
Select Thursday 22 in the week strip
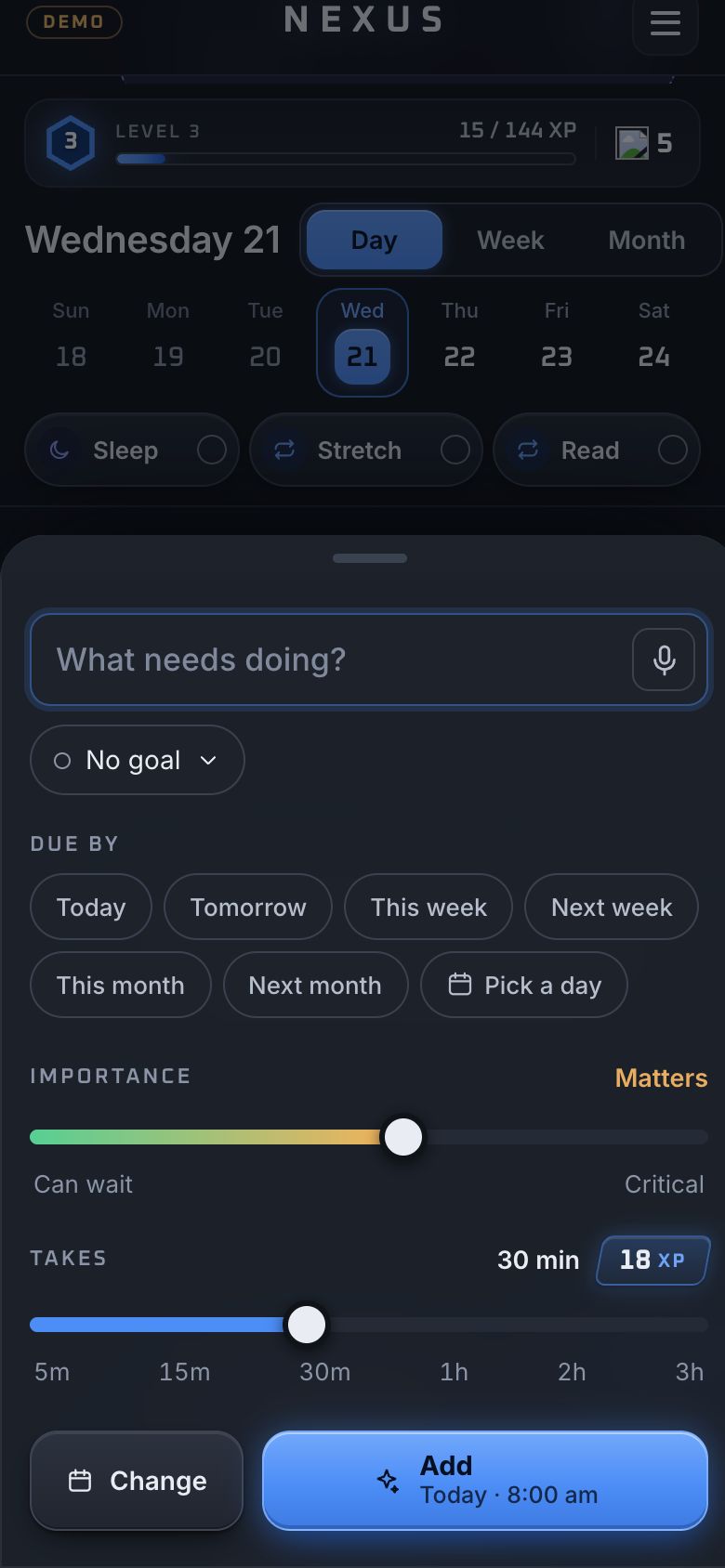click(459, 342)
